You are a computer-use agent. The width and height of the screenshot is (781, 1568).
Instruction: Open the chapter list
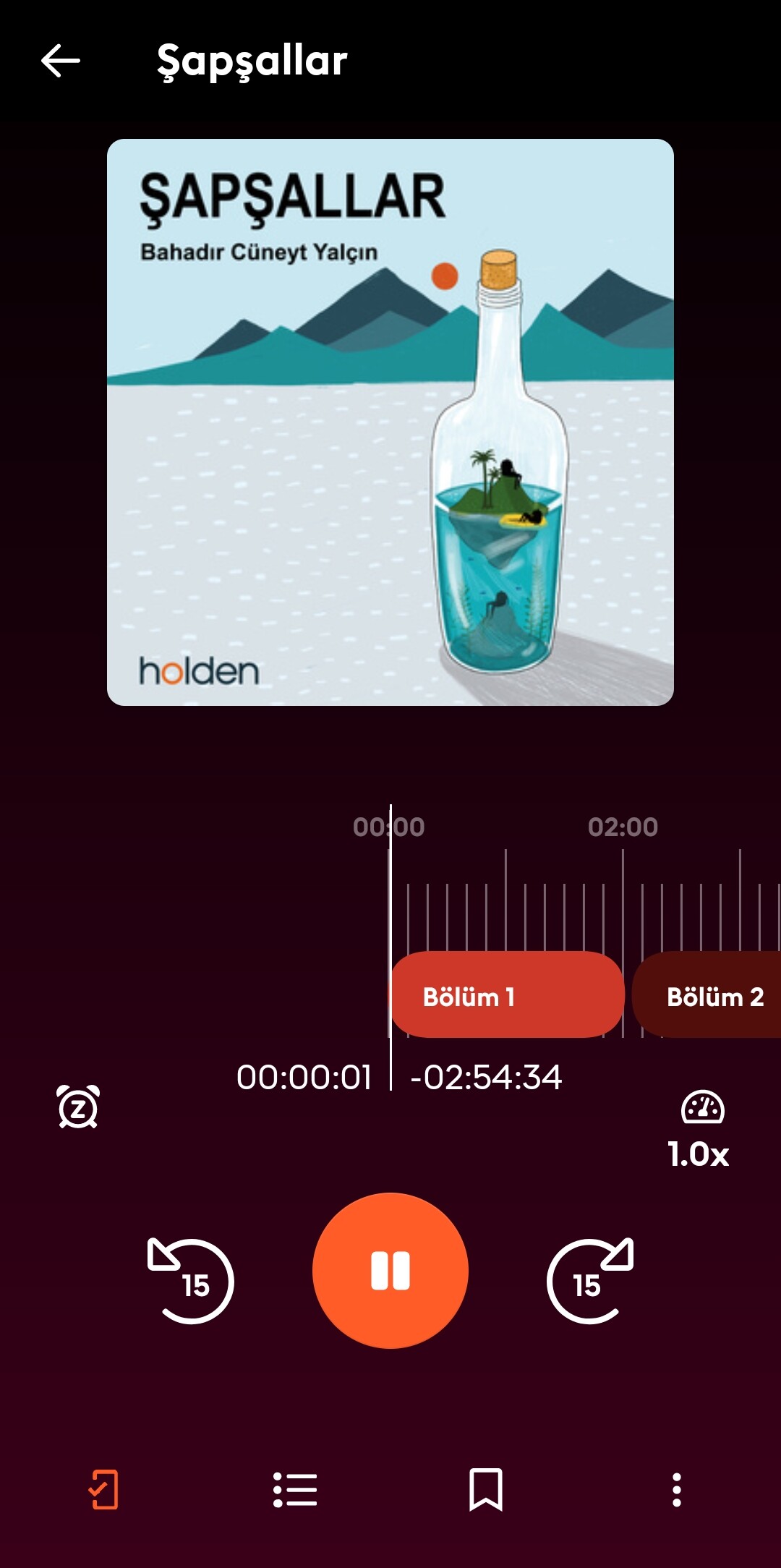click(x=295, y=1490)
